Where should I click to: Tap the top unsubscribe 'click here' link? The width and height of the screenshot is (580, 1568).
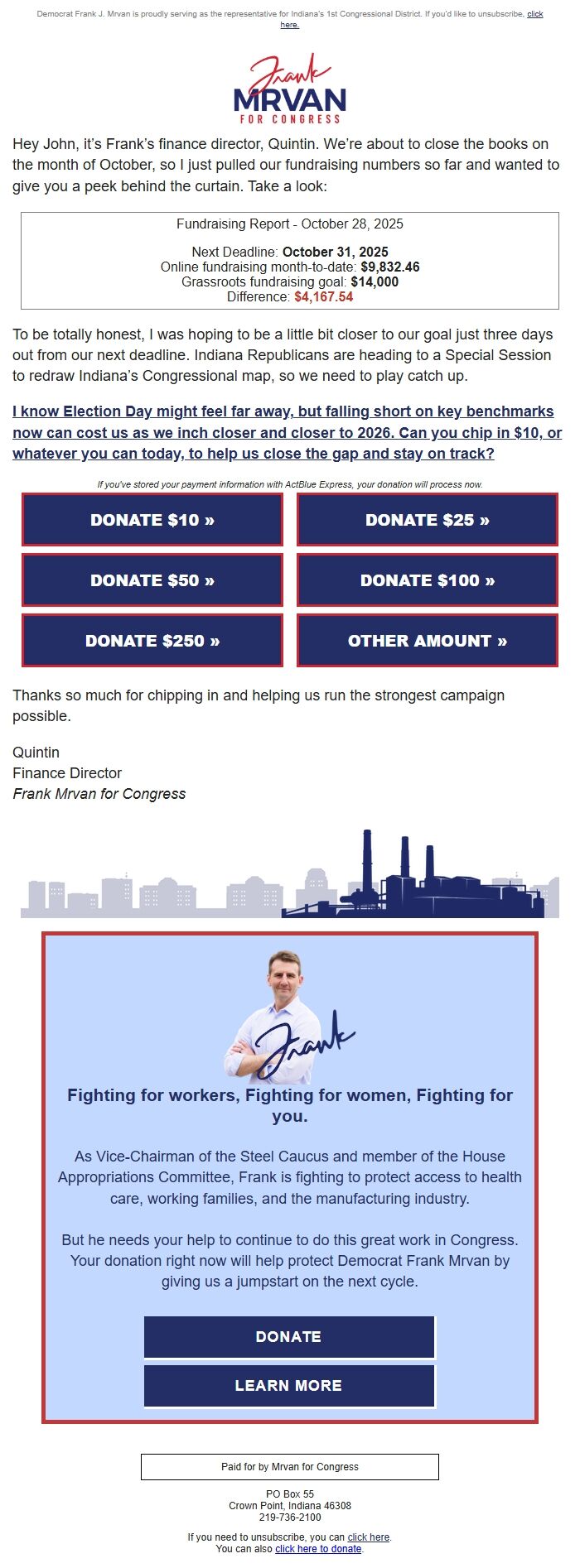point(534,15)
